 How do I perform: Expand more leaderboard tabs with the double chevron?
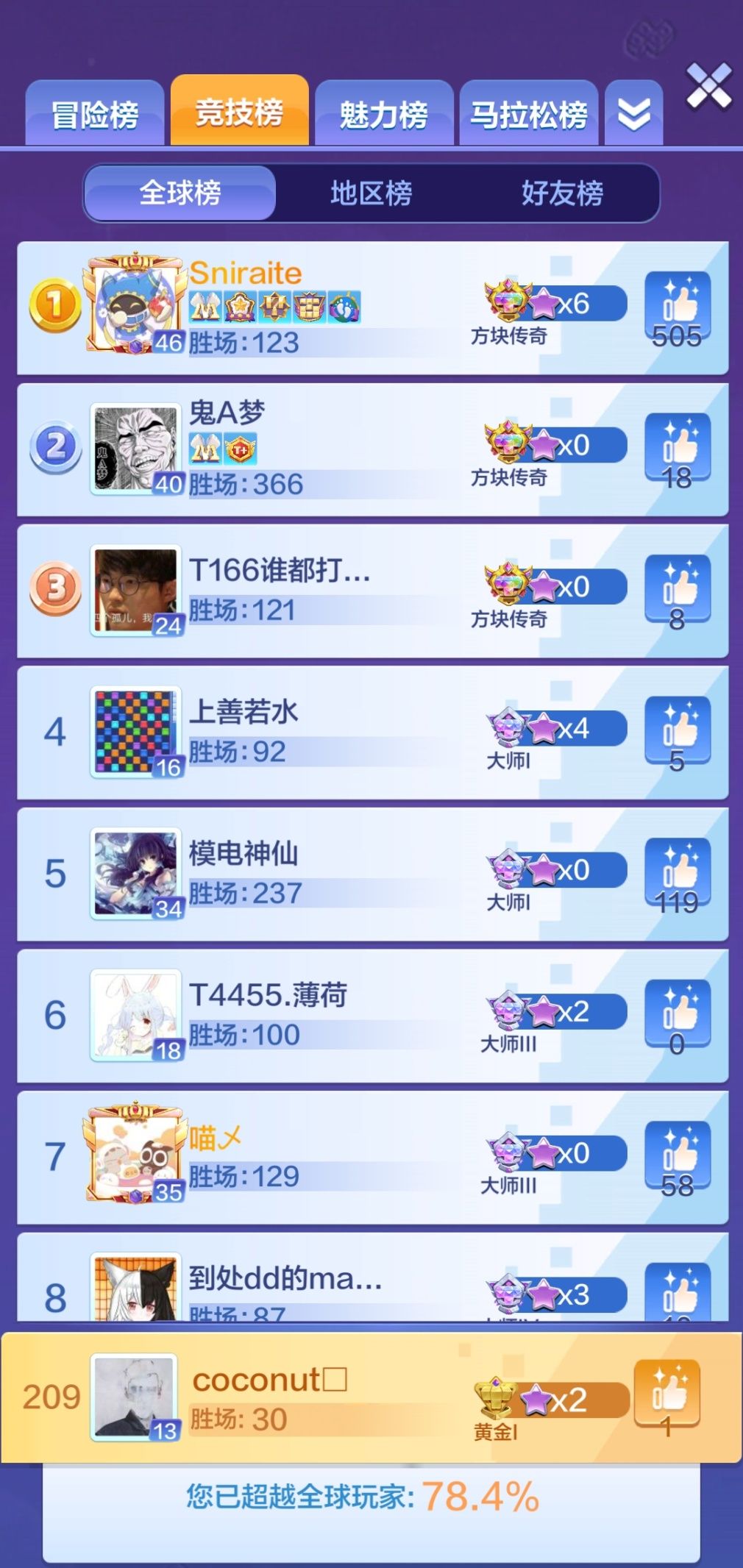click(633, 115)
